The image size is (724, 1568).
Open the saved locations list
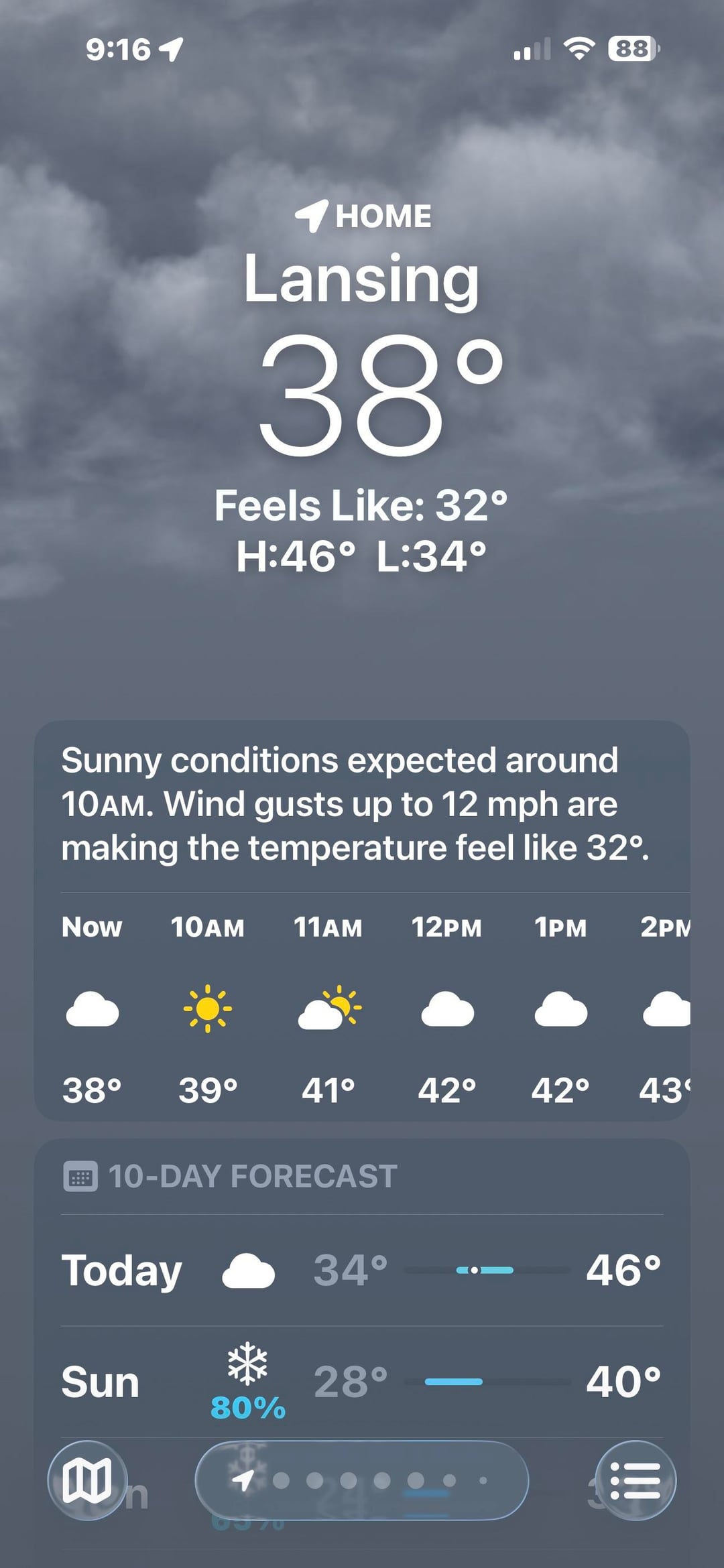pos(635,1480)
